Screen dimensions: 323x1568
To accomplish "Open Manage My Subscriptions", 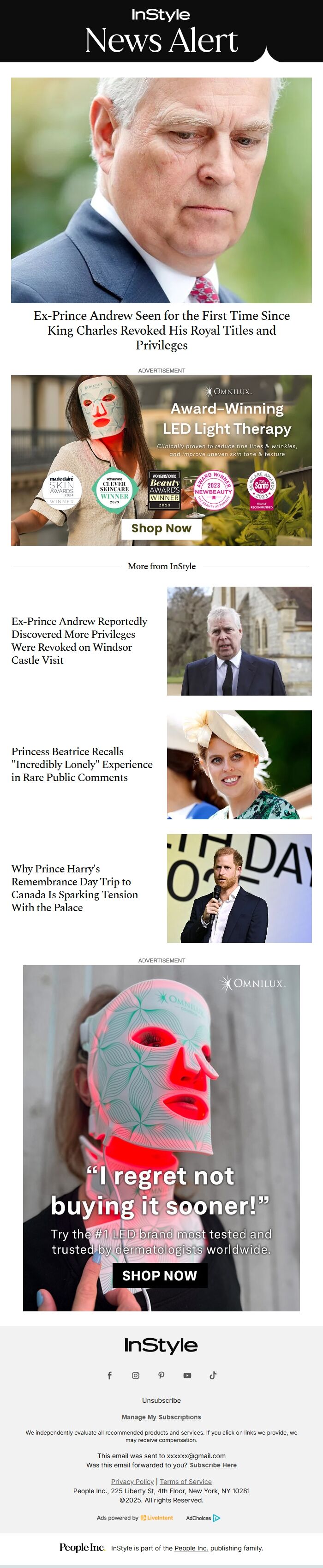I will pyautogui.click(x=161, y=1417).
